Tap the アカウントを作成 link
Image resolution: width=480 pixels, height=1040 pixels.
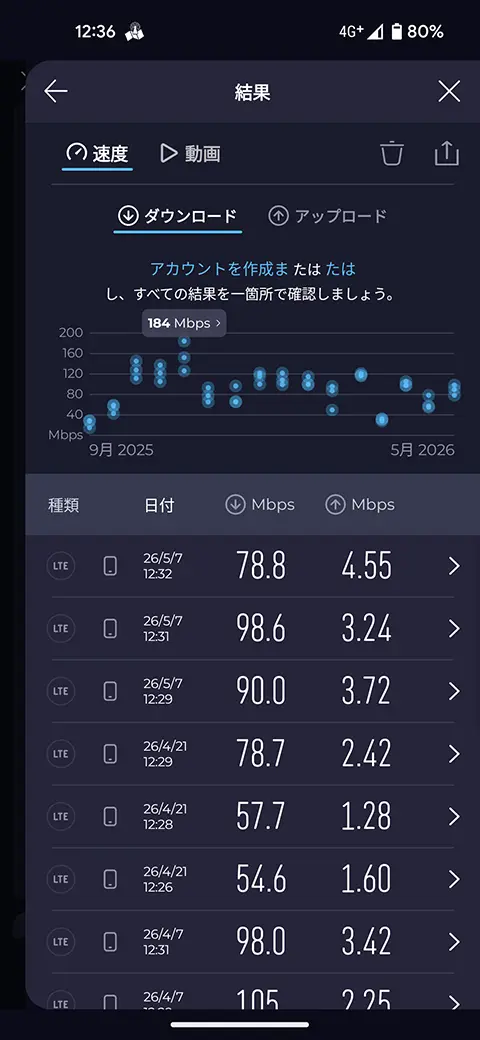pyautogui.click(x=219, y=269)
